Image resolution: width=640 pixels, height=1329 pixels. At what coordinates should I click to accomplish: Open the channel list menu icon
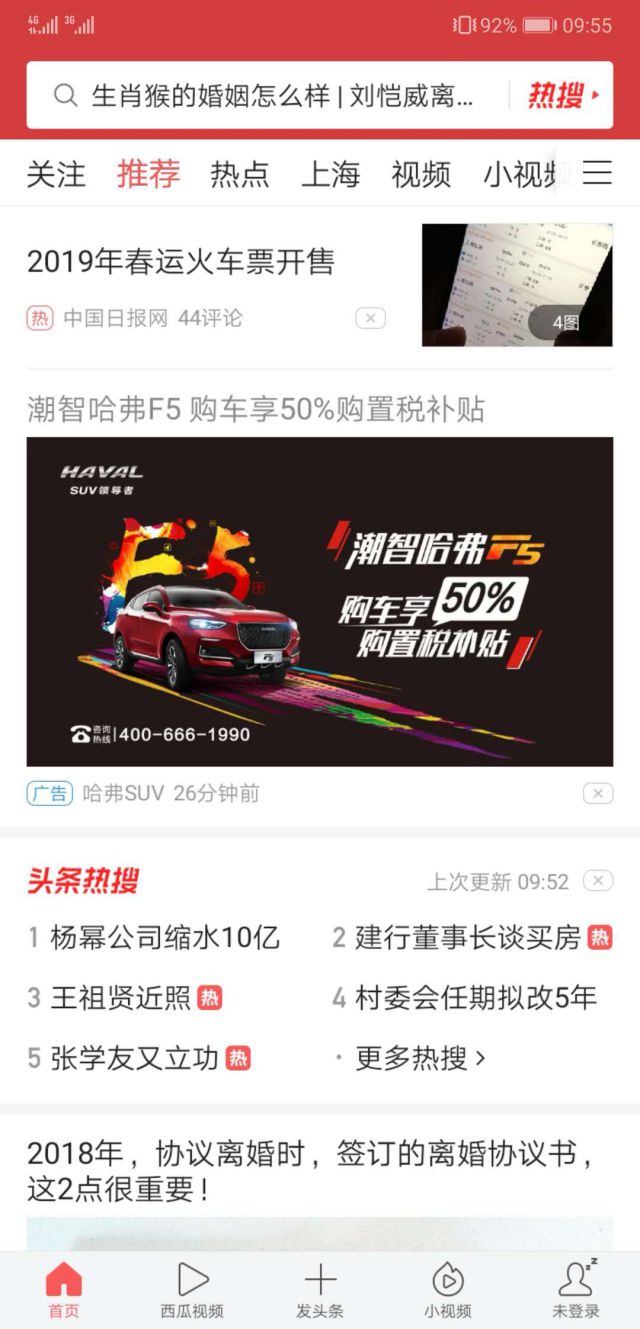tap(597, 173)
